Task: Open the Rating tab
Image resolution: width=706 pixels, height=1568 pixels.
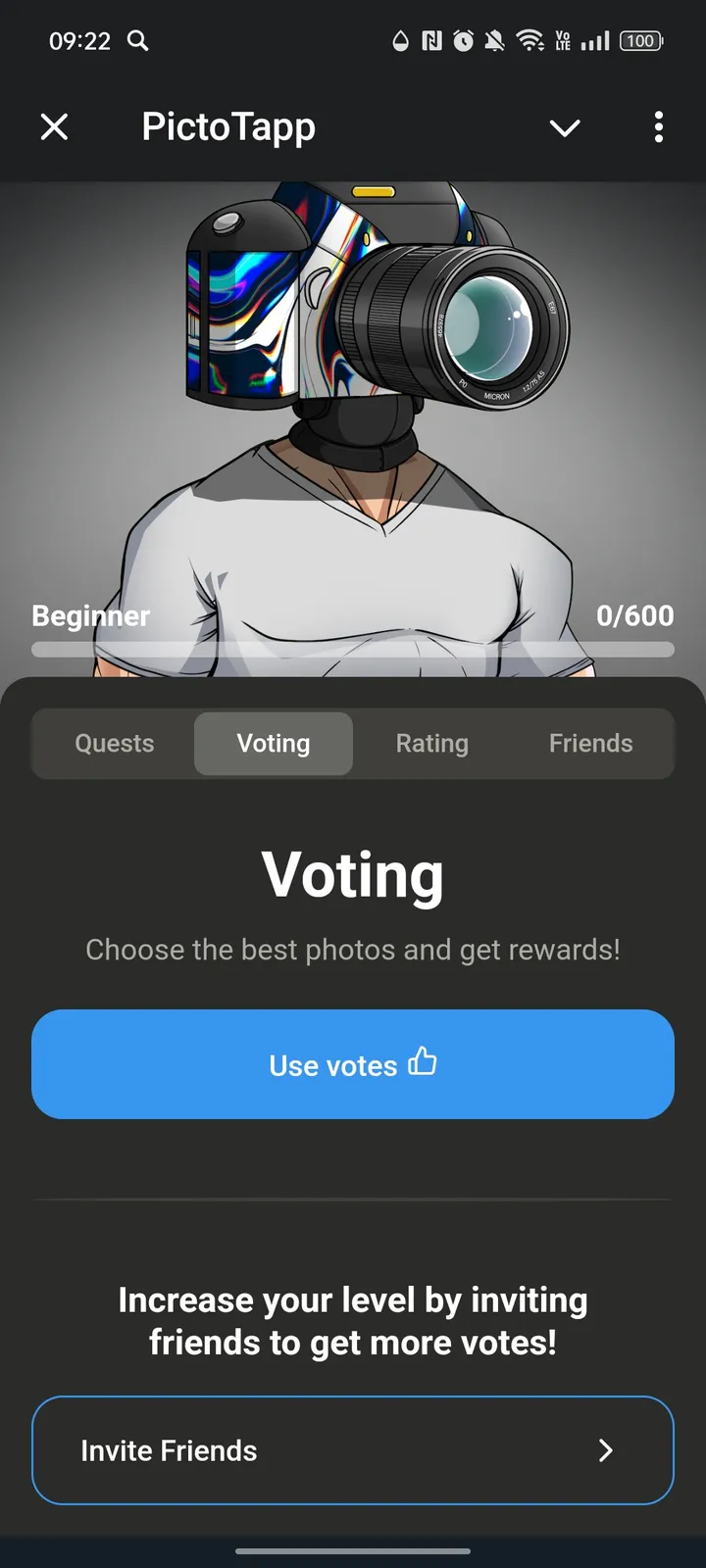Action: tap(432, 743)
